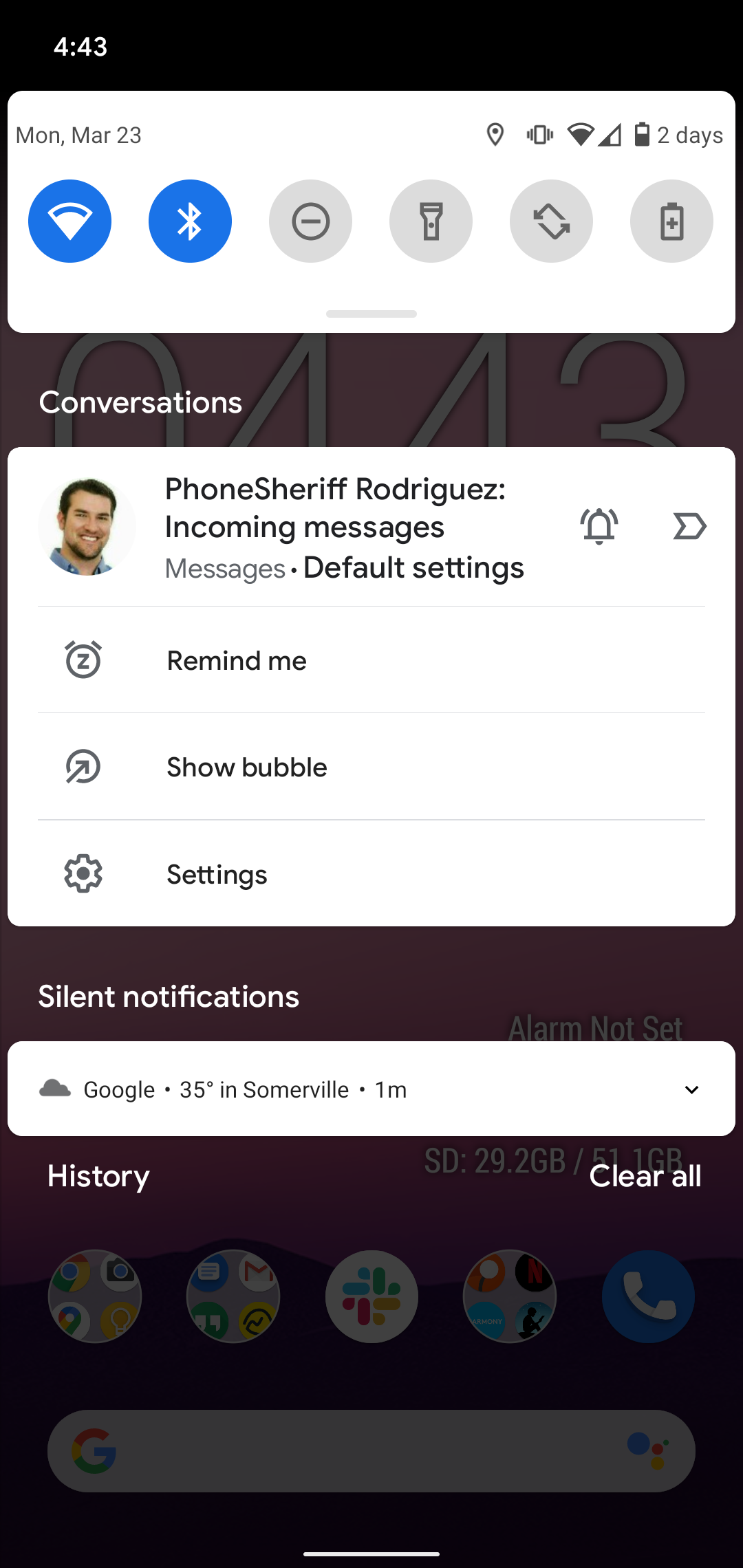Turn on the flashlight tile

[x=431, y=221]
